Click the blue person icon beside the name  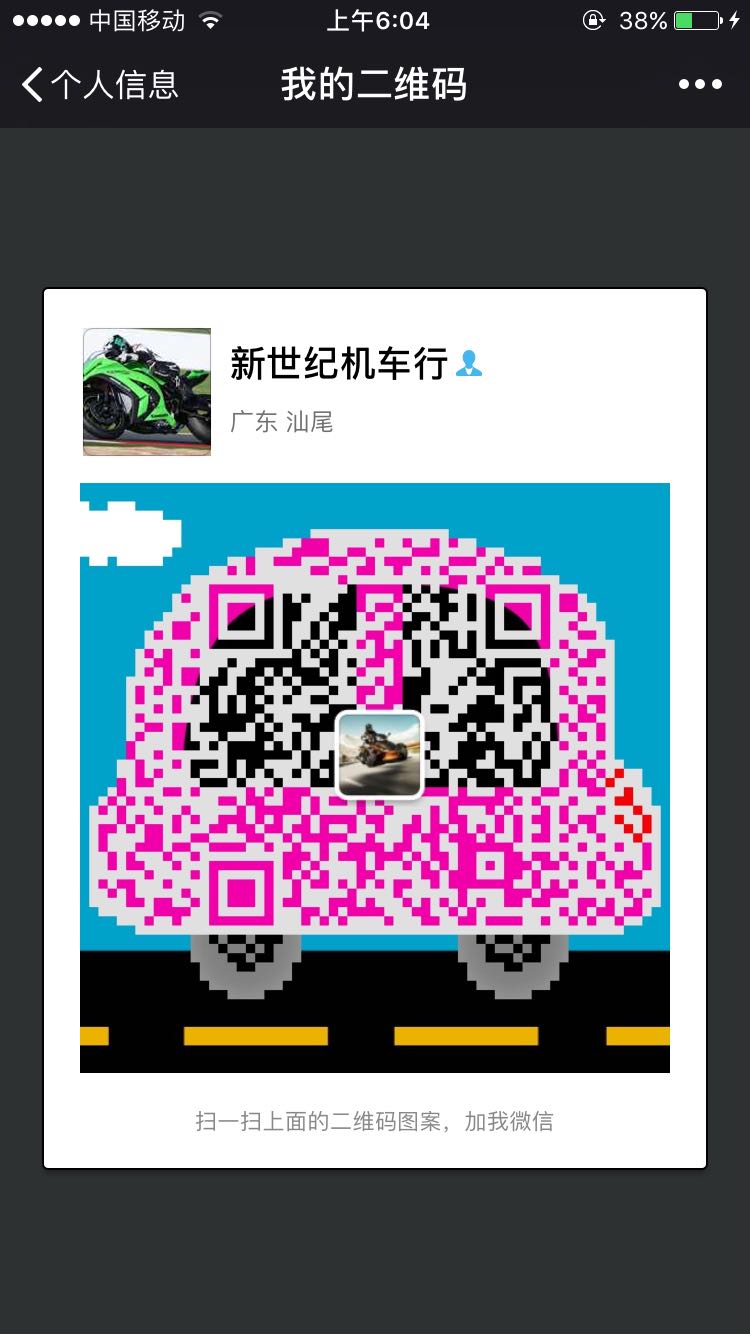point(468,366)
